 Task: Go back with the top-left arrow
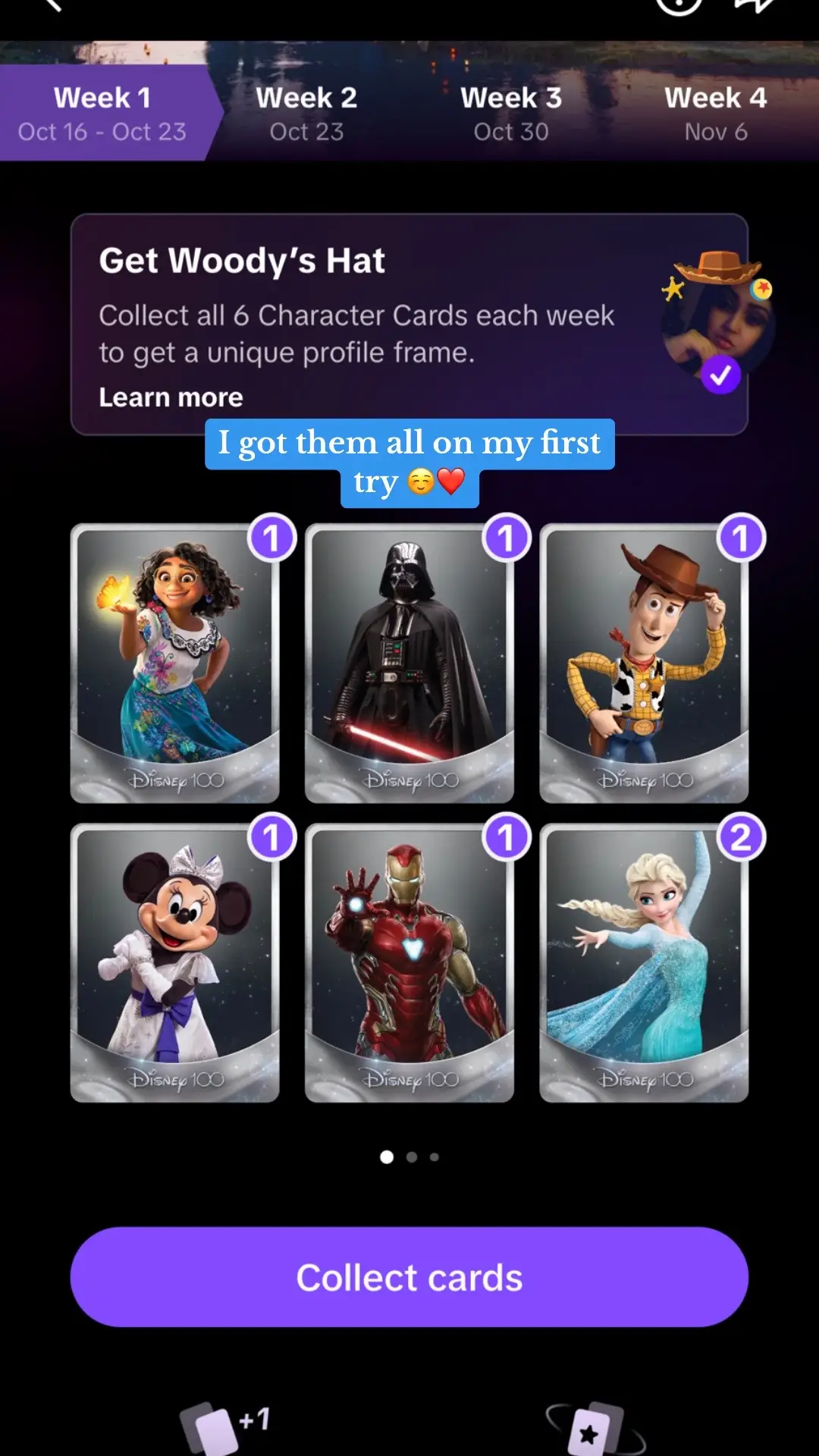pos(52,5)
